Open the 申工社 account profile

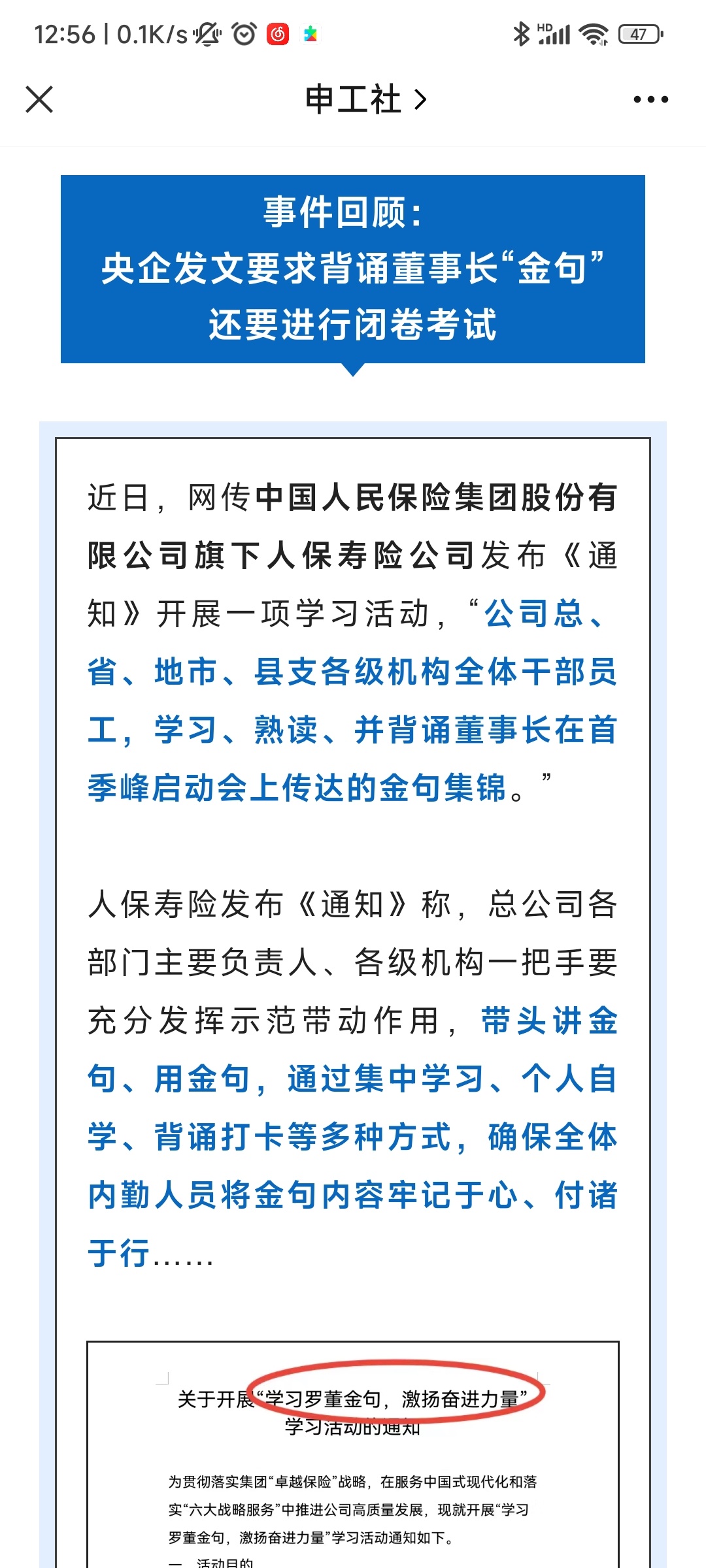366,99
